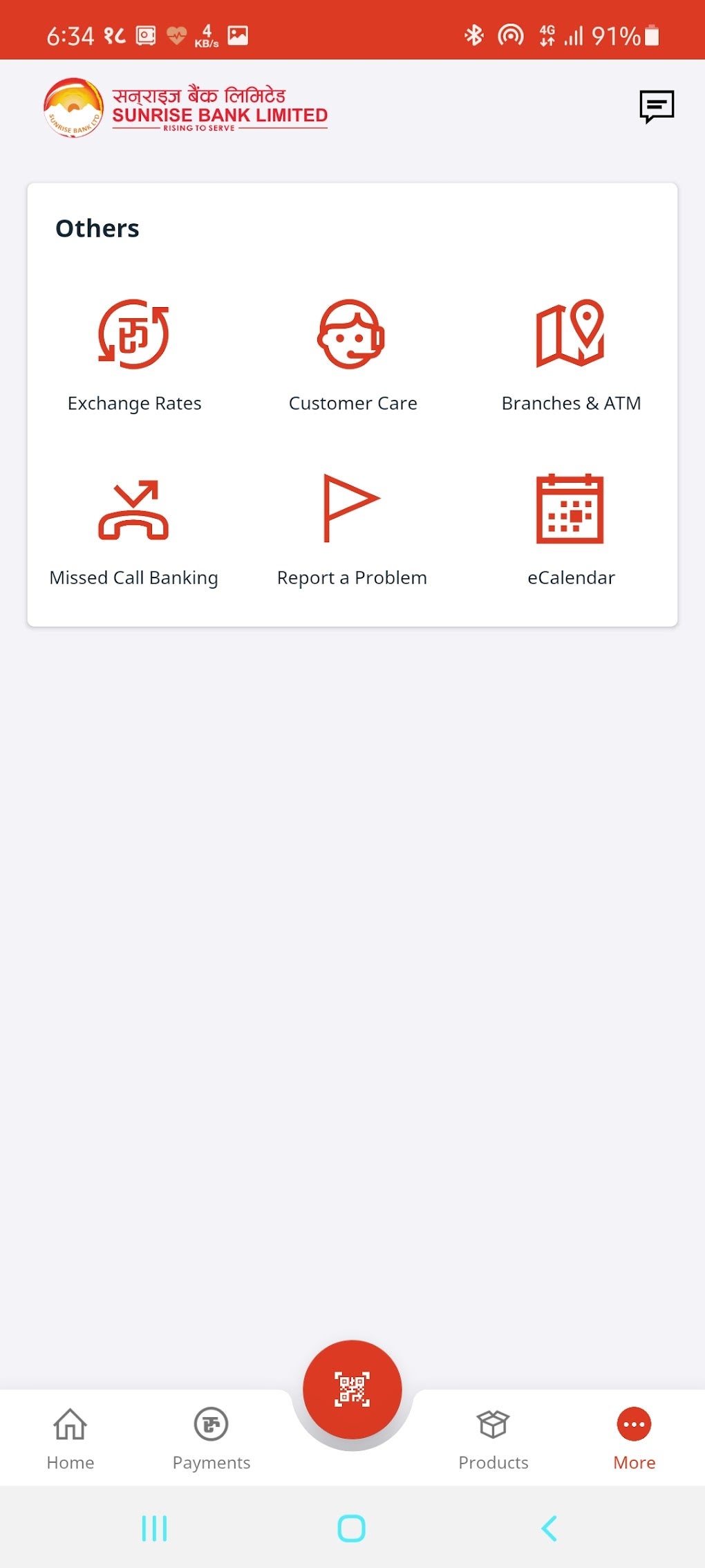This screenshot has width=705, height=1568.
Task: Select the More tab
Action: [x=634, y=1439]
